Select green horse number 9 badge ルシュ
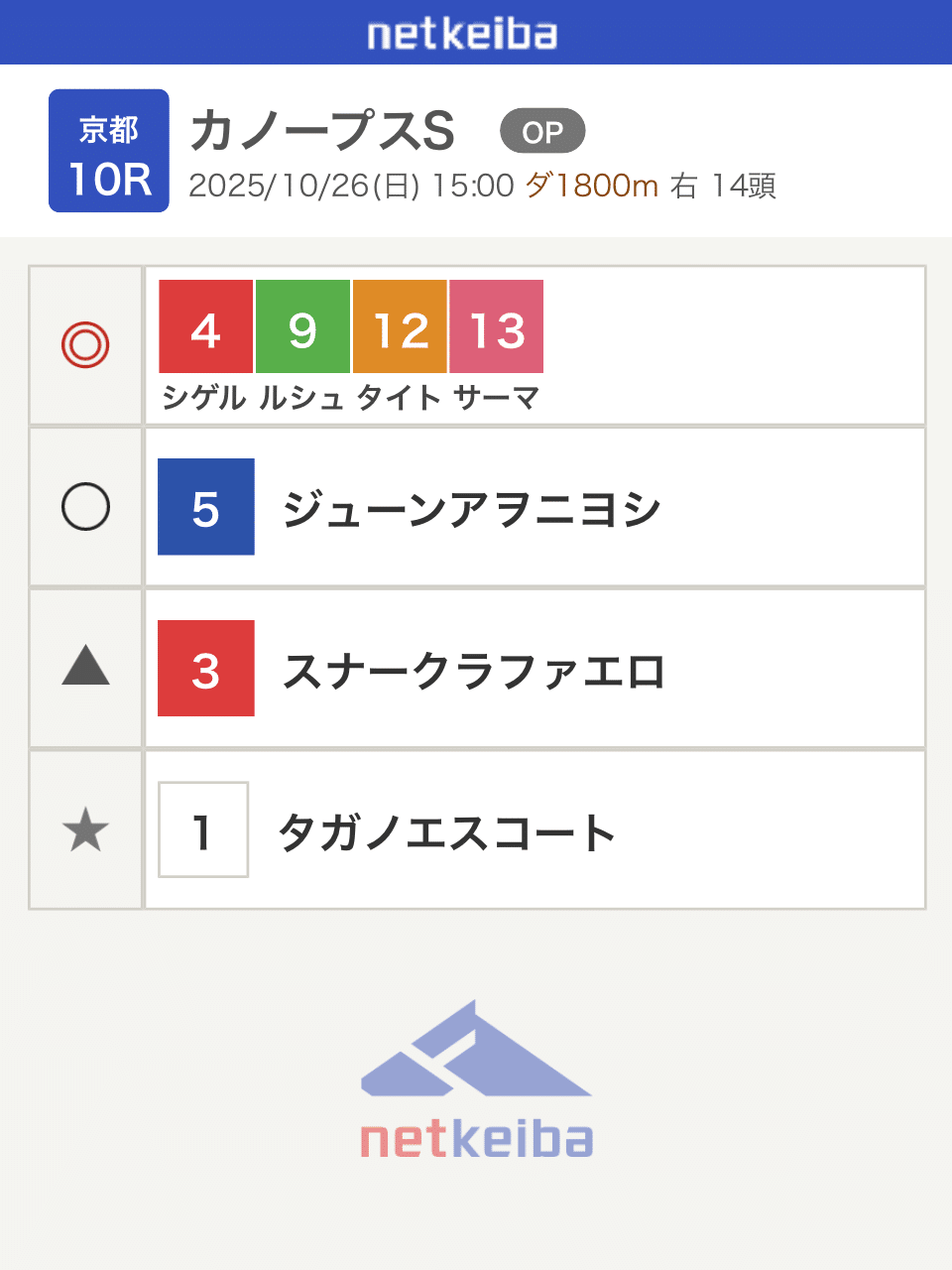The image size is (952, 1270). [x=302, y=326]
